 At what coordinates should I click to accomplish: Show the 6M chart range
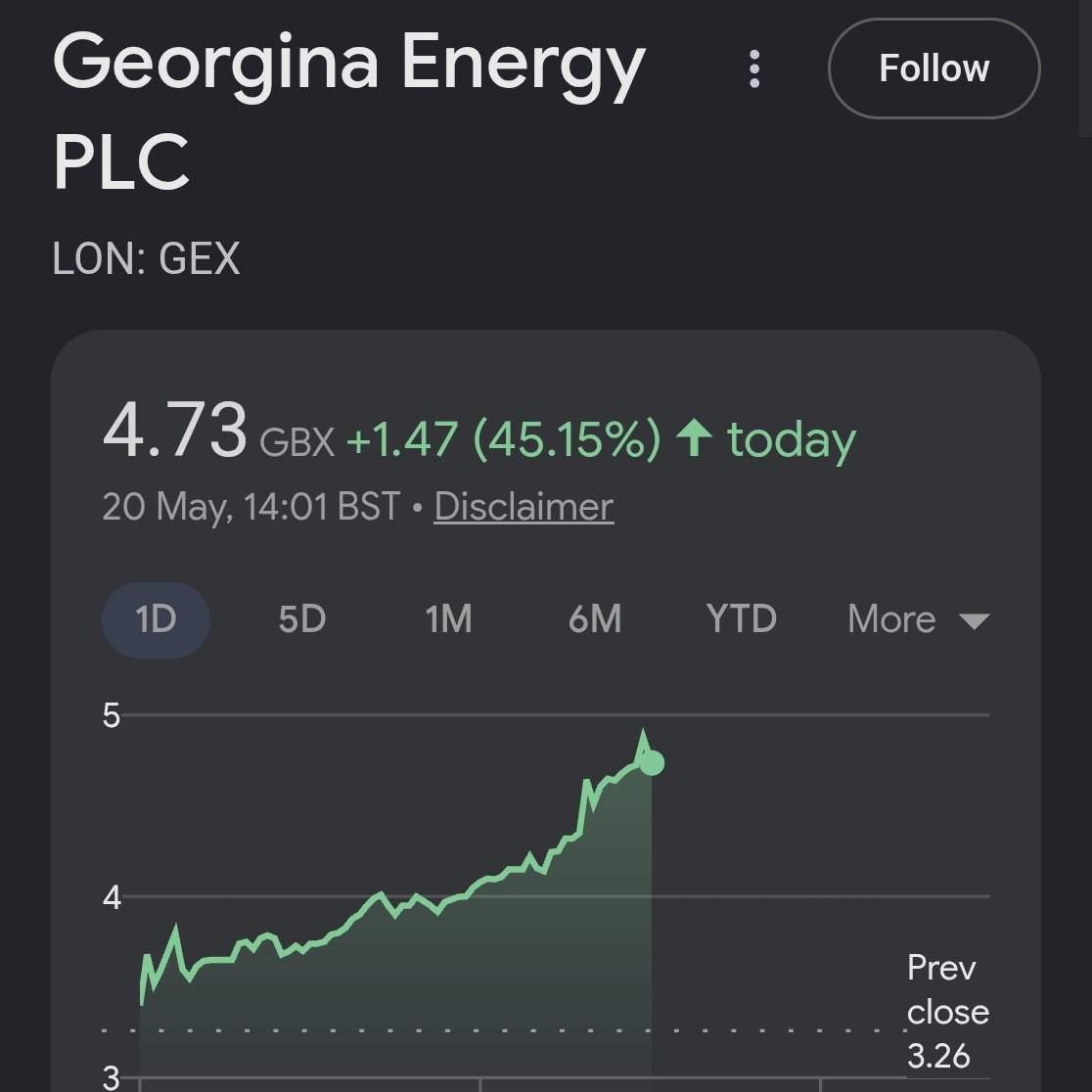pyautogui.click(x=595, y=619)
